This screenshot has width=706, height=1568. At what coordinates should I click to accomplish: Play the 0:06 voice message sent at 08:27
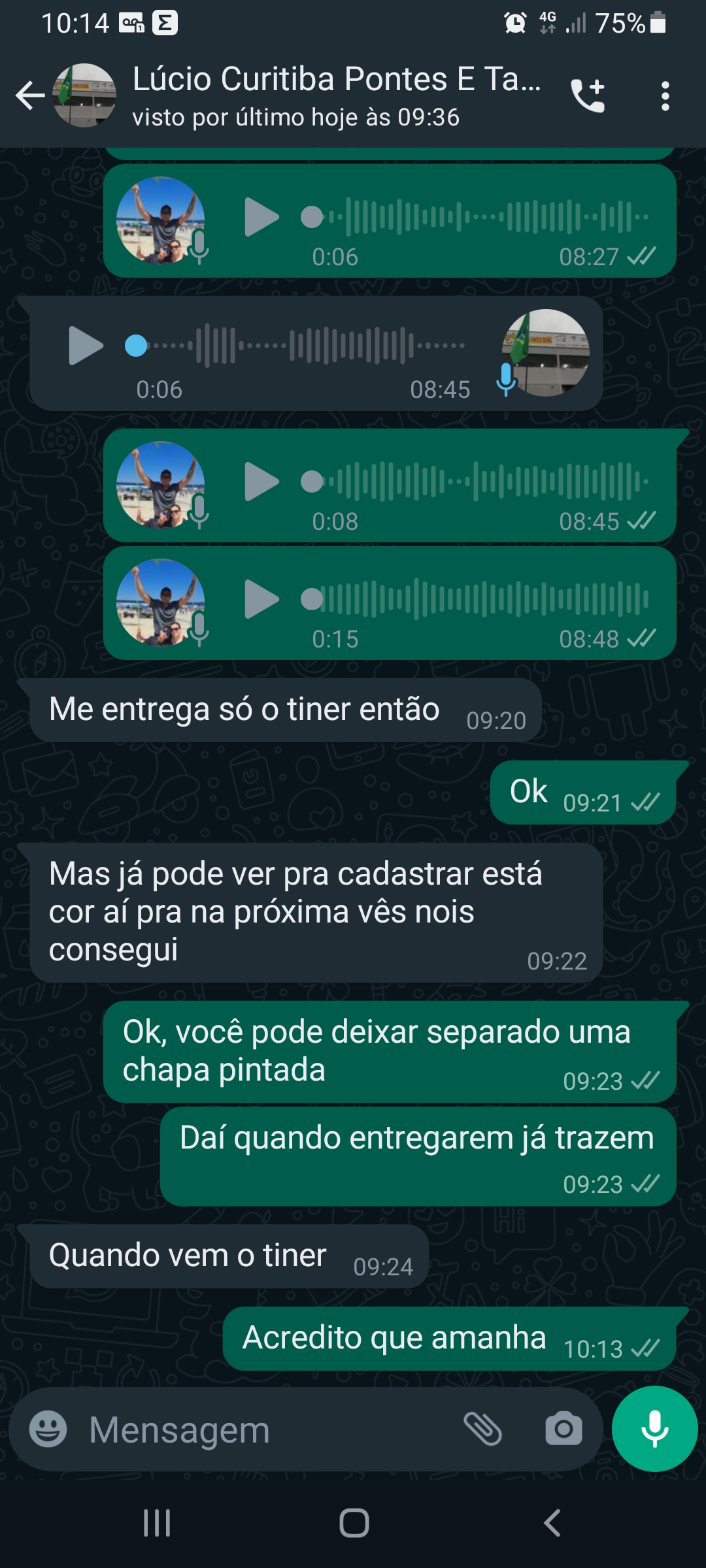tap(261, 217)
